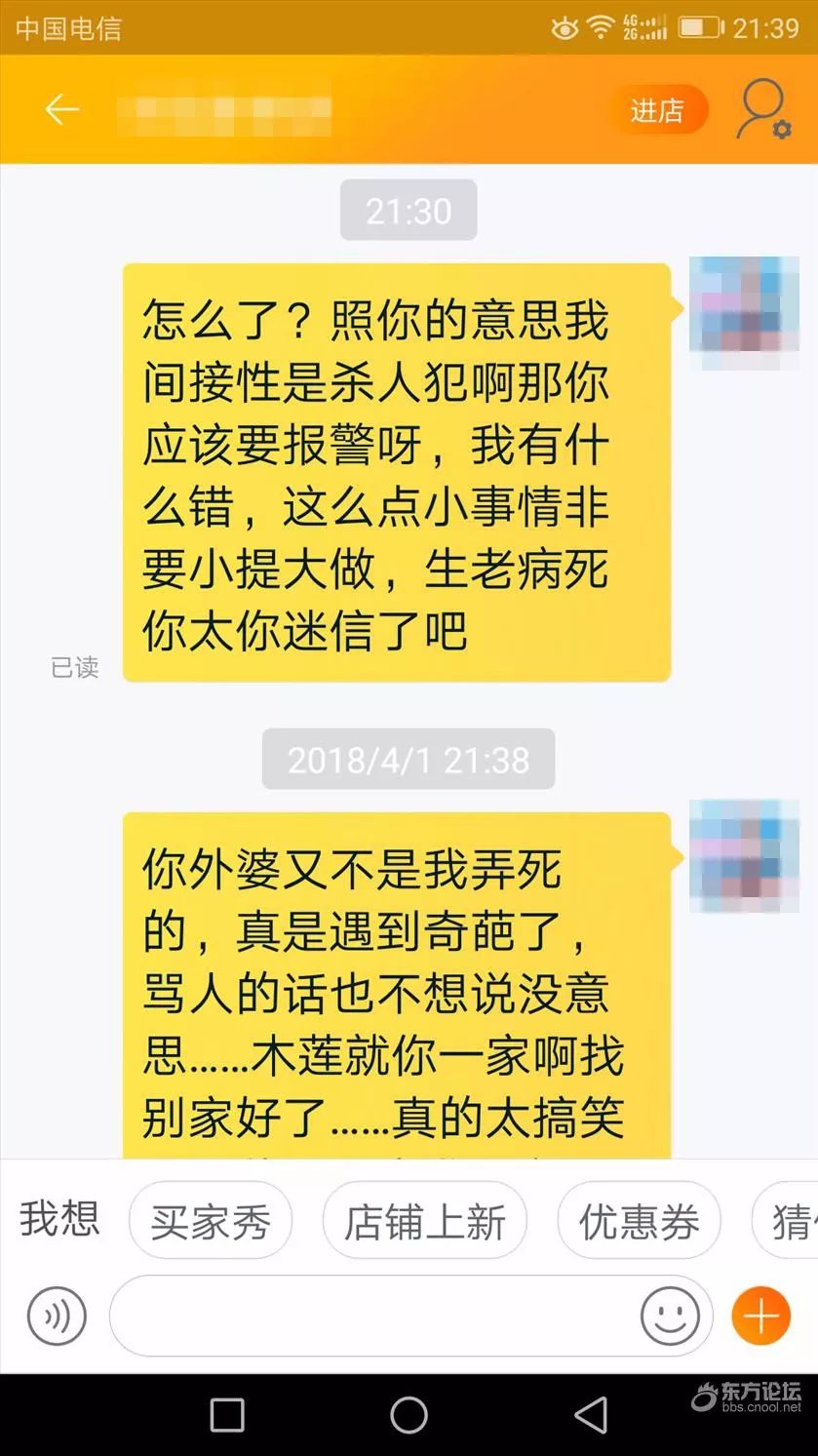The height and width of the screenshot is (1456, 818).
Task: Select the 优惠券 quick chip
Action: click(x=640, y=1220)
